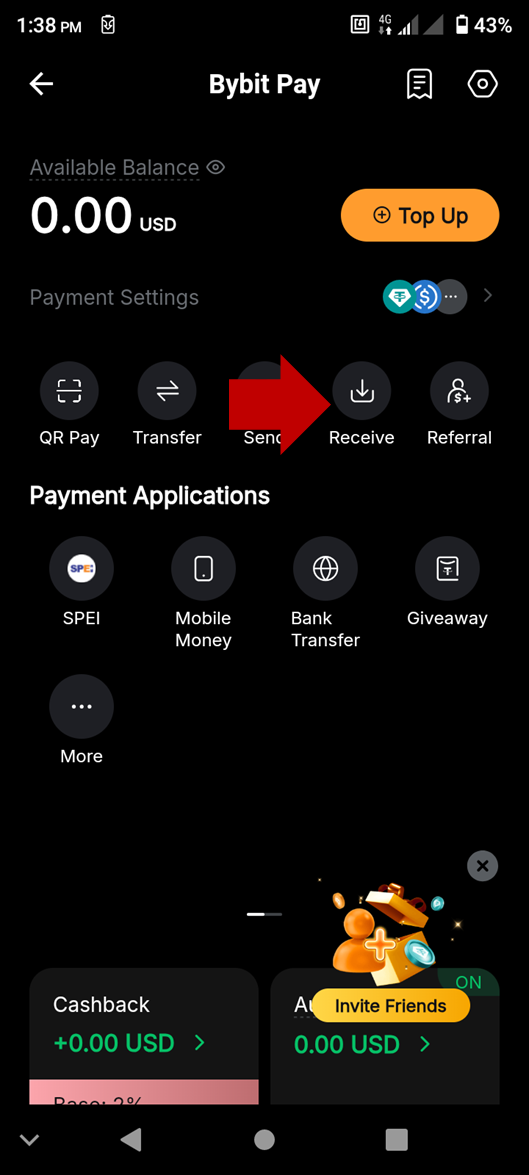Open the Referral option
The height and width of the screenshot is (1175, 529).
point(459,405)
